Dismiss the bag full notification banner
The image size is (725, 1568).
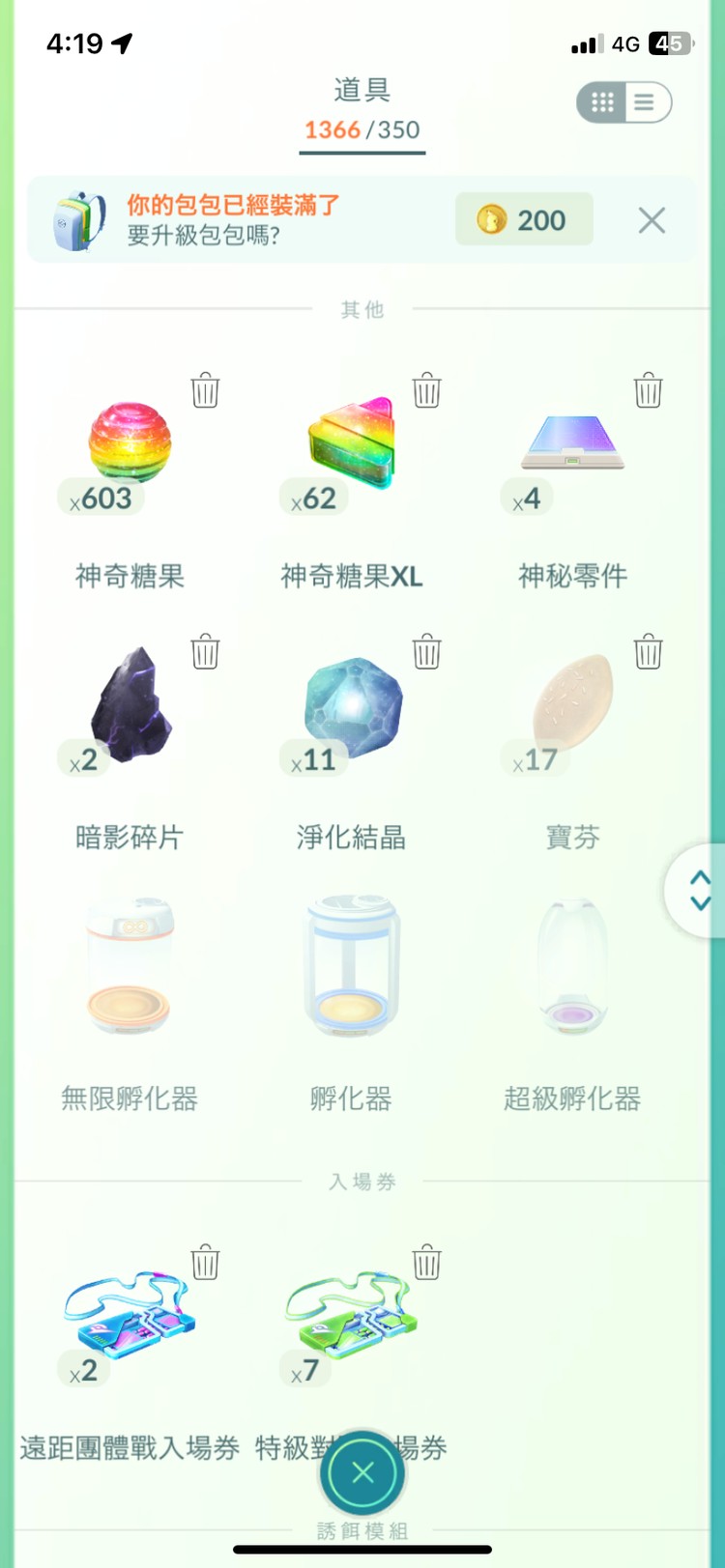tap(651, 220)
